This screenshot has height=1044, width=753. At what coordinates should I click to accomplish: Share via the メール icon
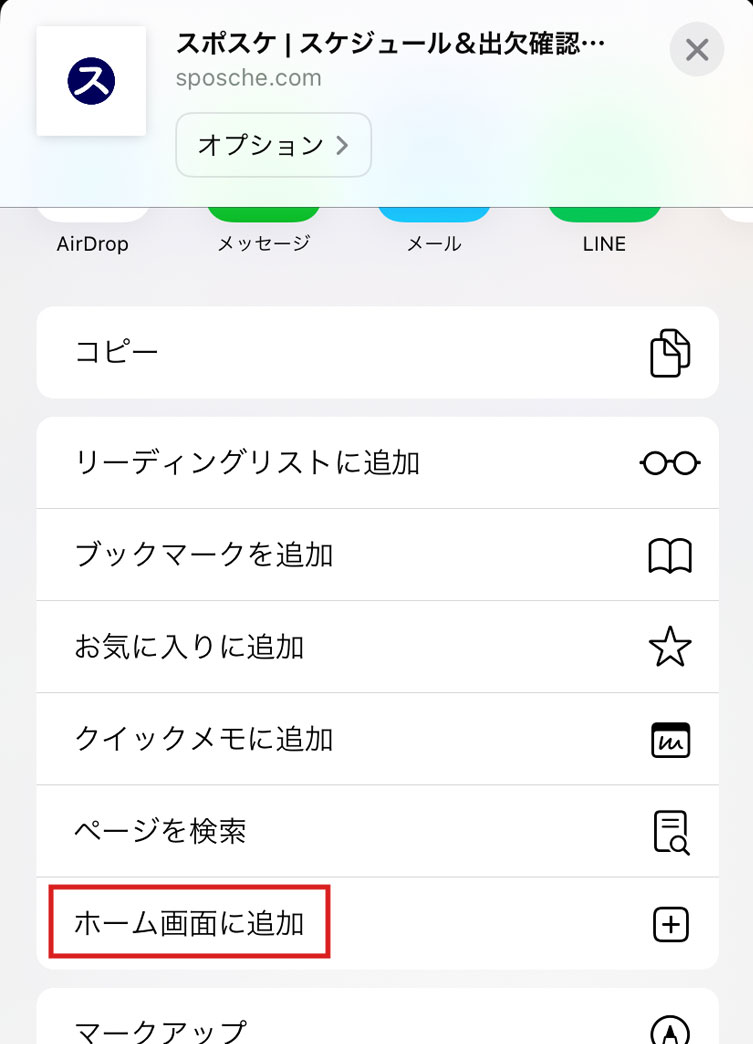433,210
